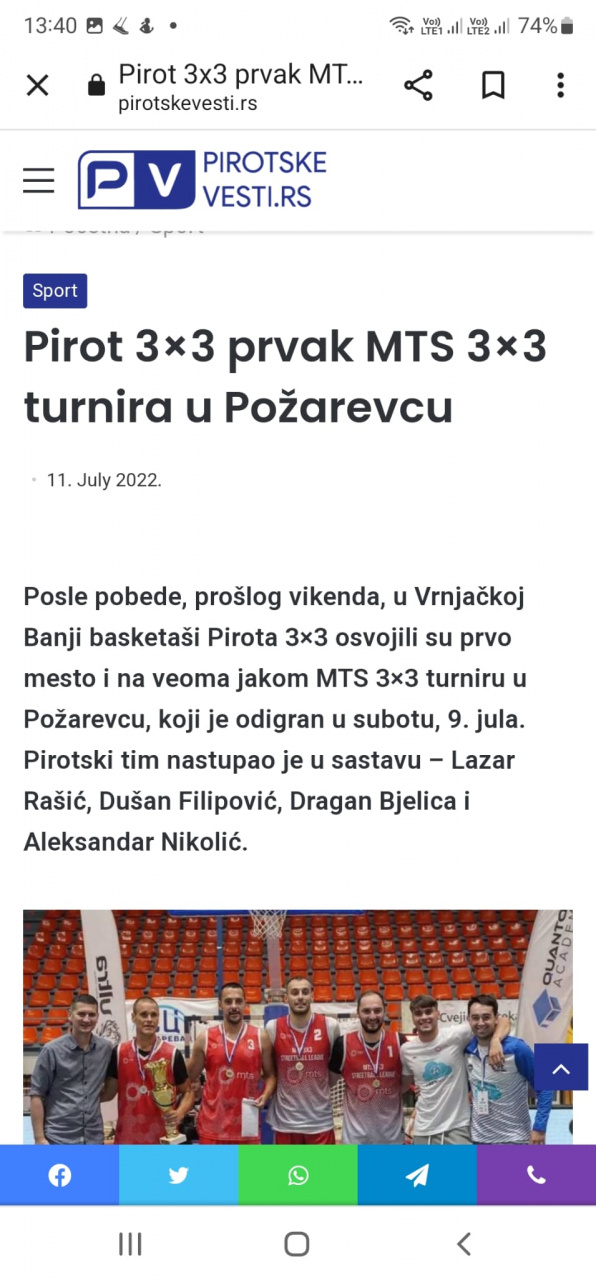
Task: Go to the Pirotske Vesti homepage logo
Action: click(x=203, y=180)
